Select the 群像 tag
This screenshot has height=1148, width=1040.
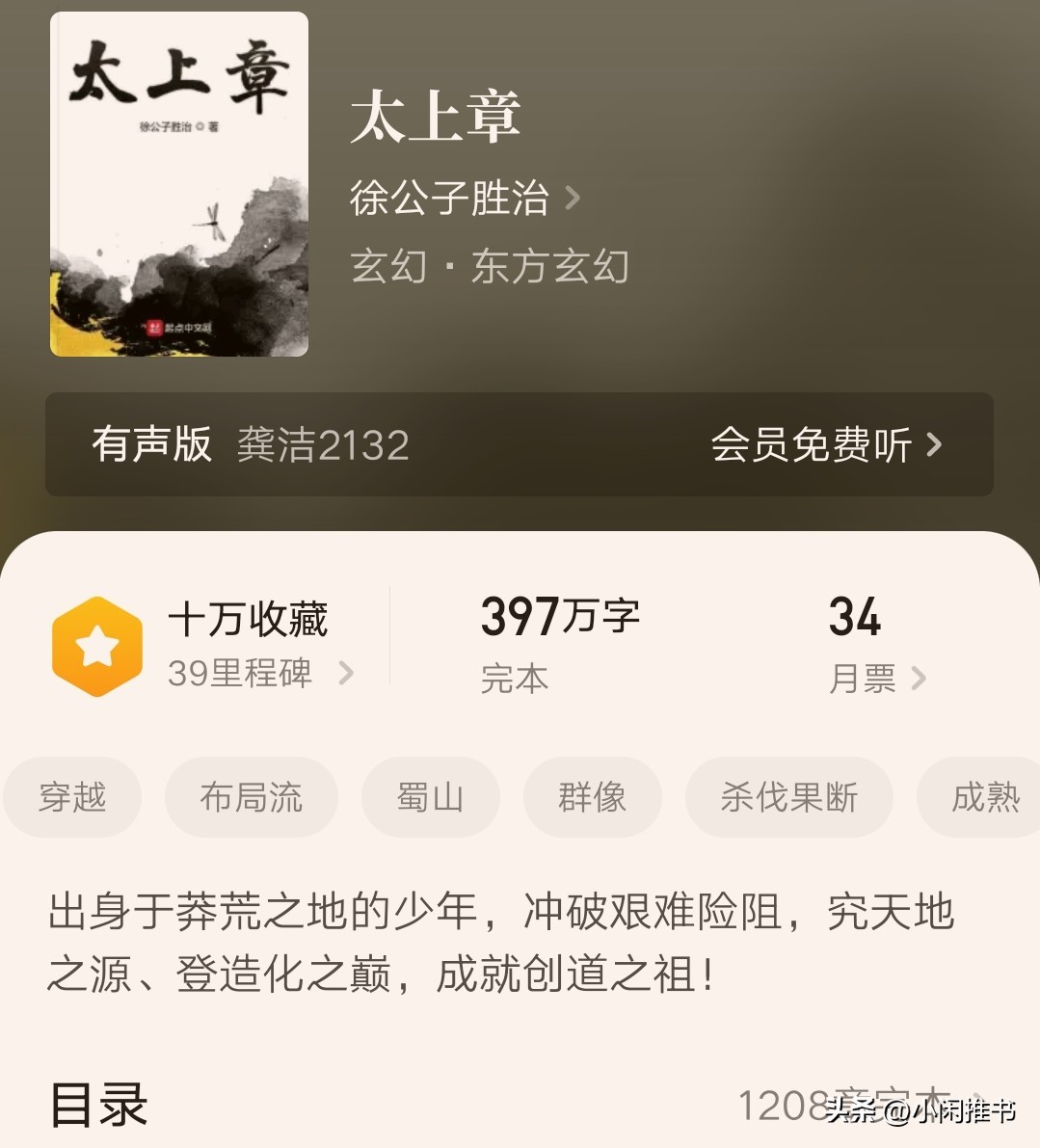pyautogui.click(x=592, y=797)
